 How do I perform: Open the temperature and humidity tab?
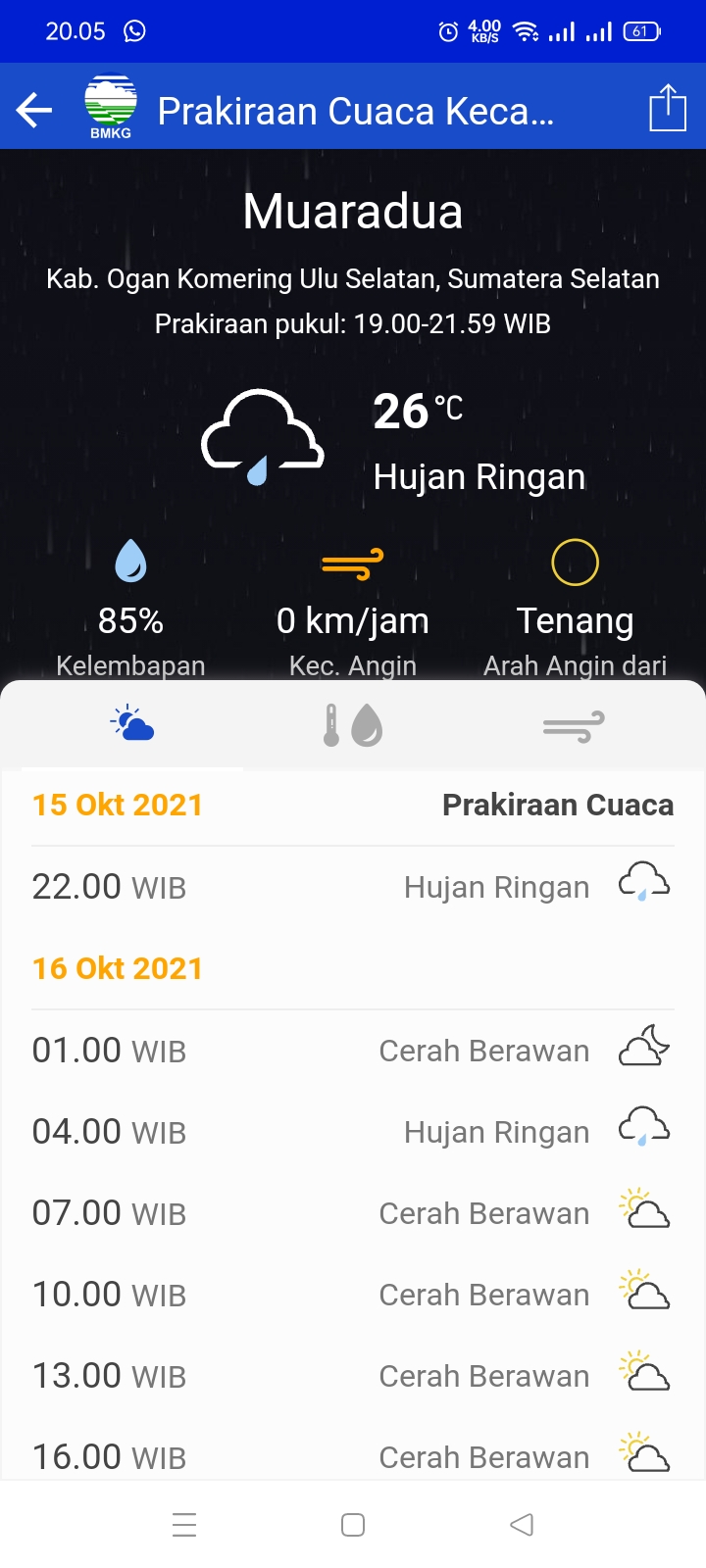pyautogui.click(x=353, y=726)
